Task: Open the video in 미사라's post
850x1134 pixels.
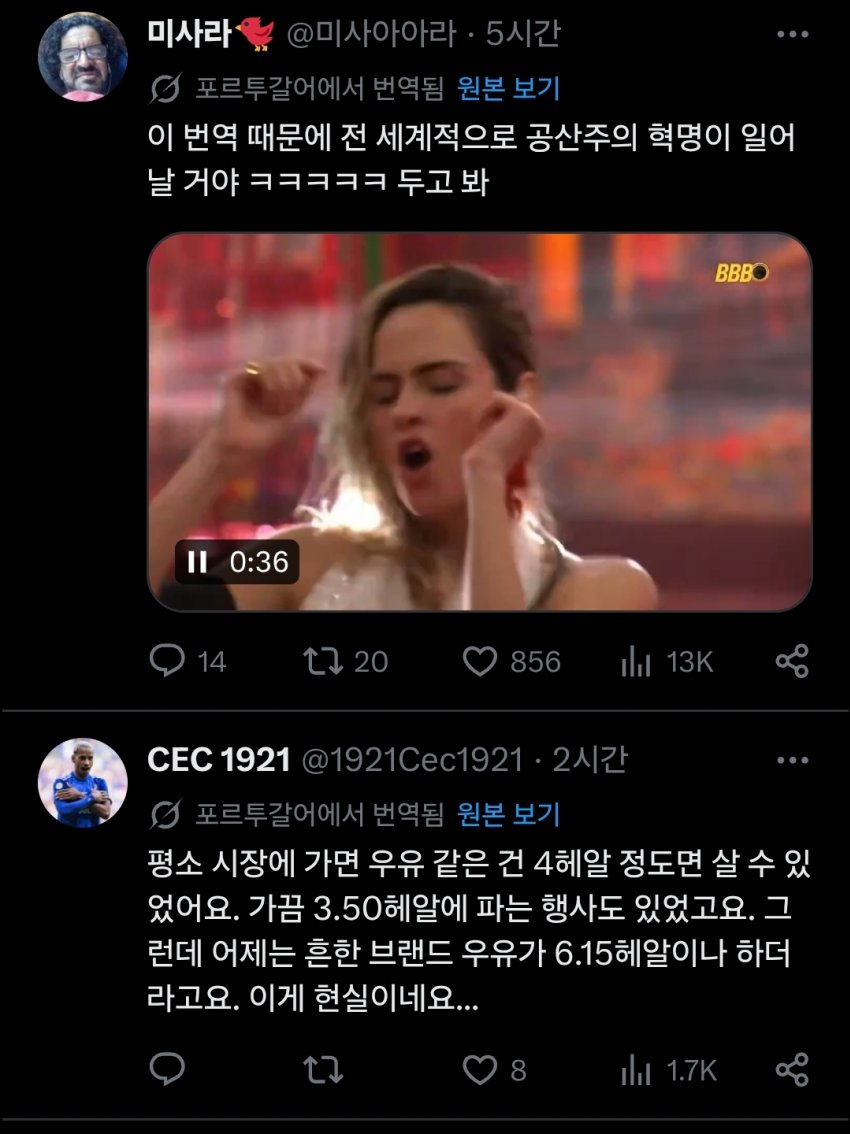Action: tap(480, 420)
